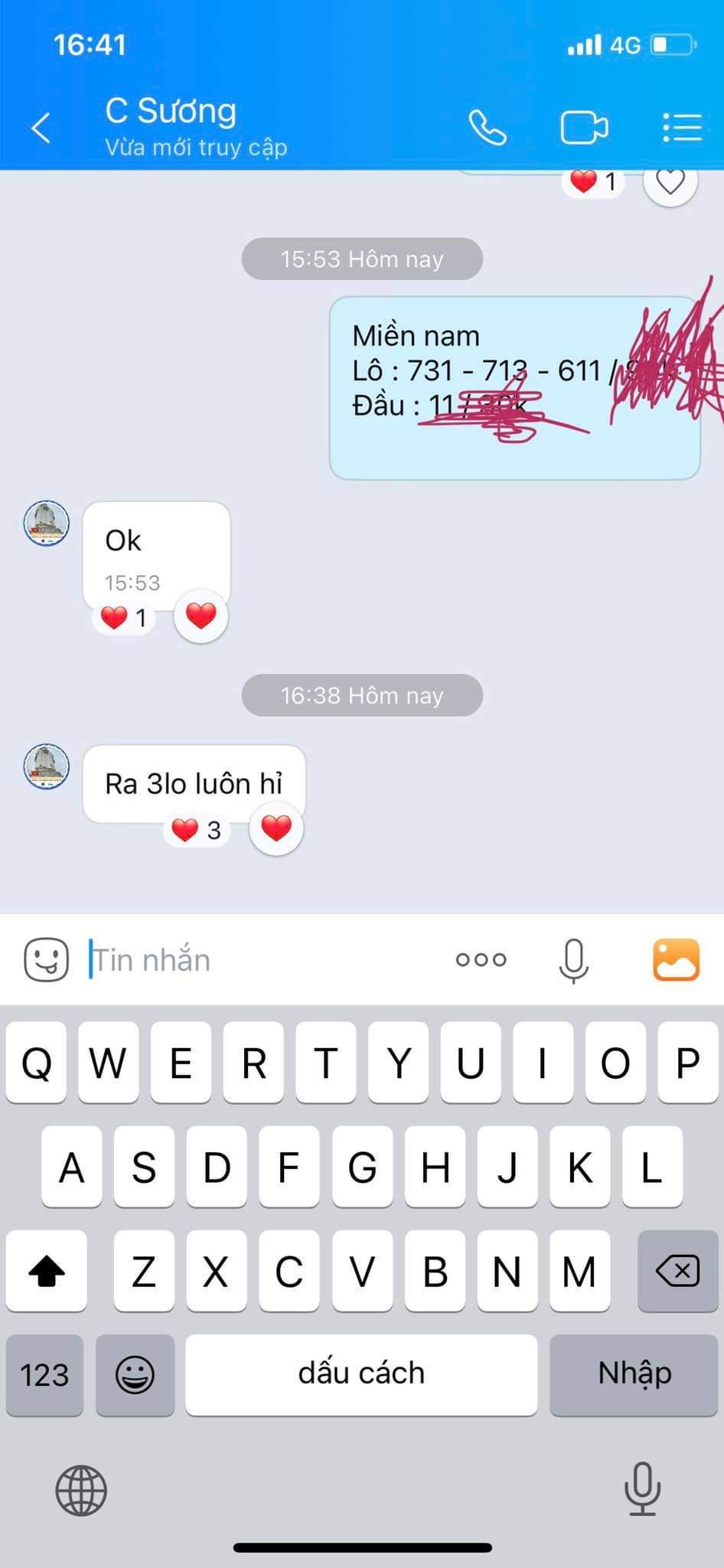
Task: Go back from C Sương chat
Action: 41,127
